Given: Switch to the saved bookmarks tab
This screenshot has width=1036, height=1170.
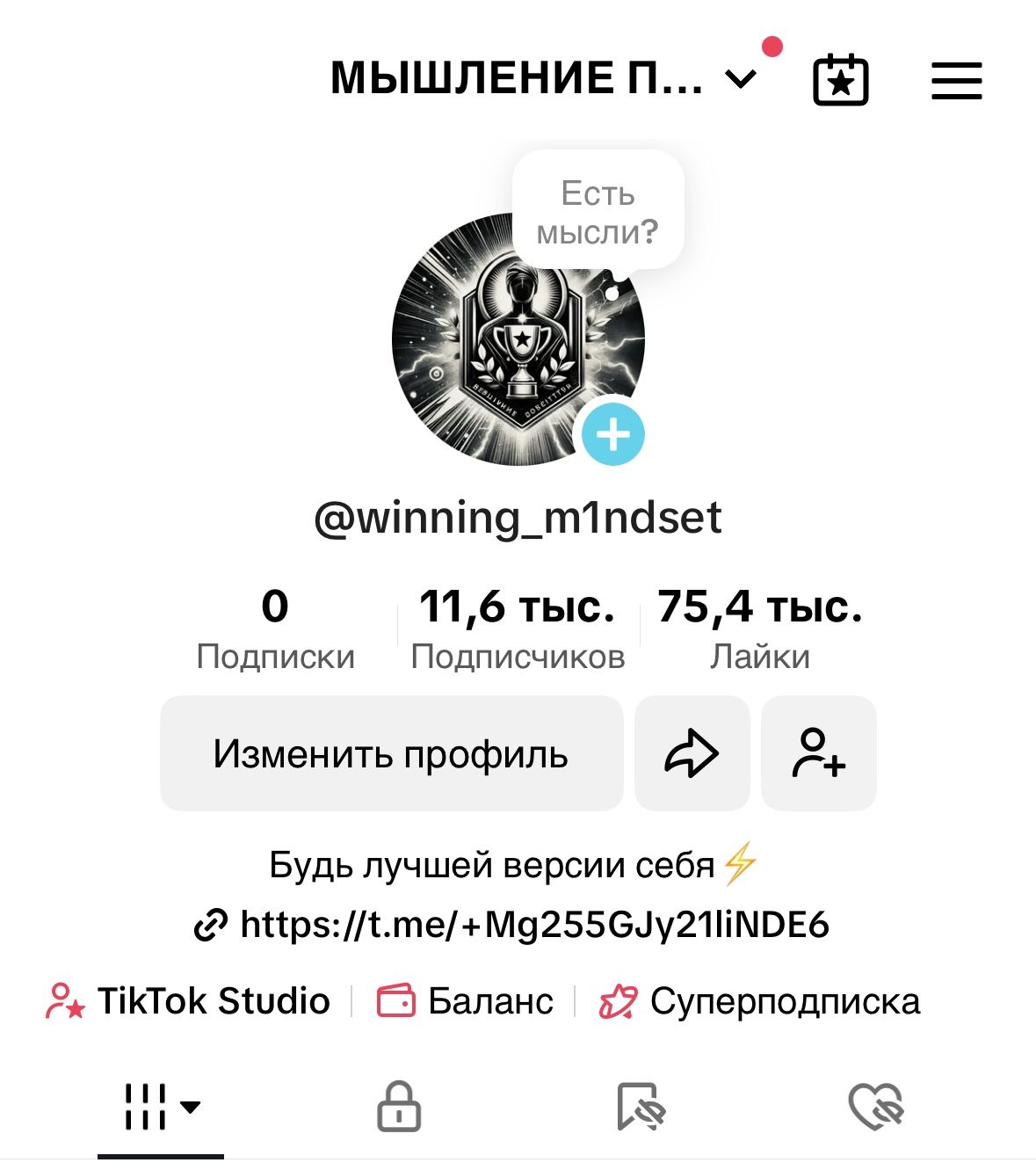Looking at the screenshot, I should coord(639,1106).
